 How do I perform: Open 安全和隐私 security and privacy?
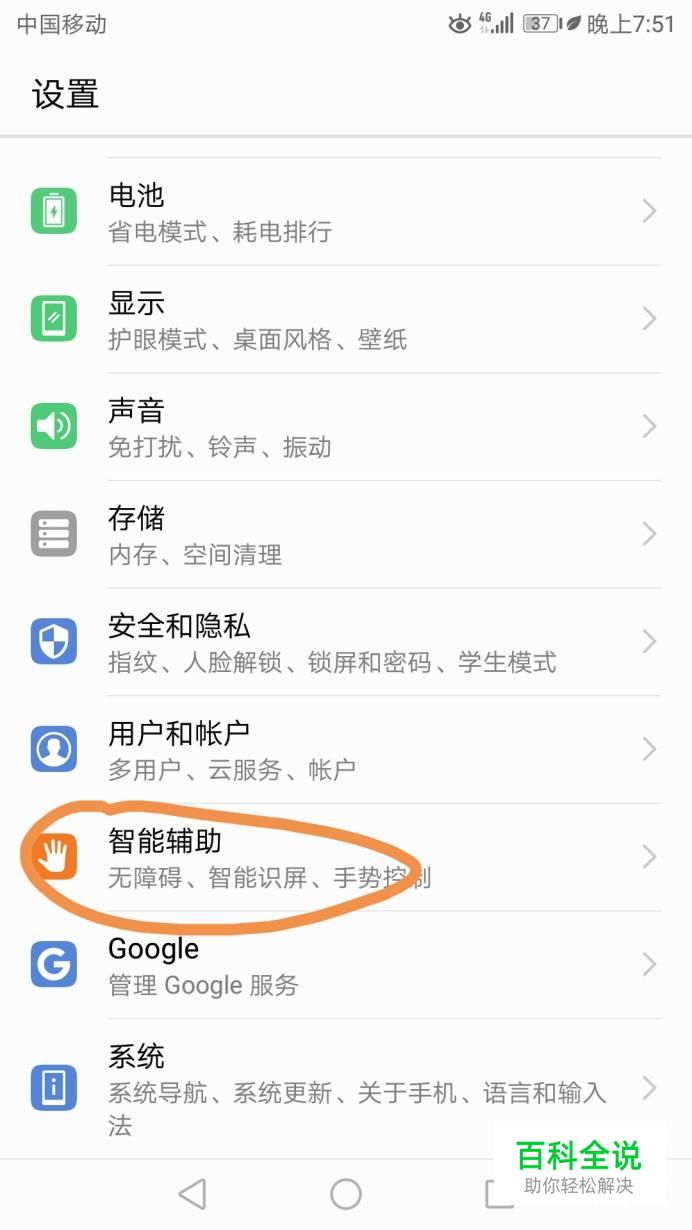[x=345, y=642]
